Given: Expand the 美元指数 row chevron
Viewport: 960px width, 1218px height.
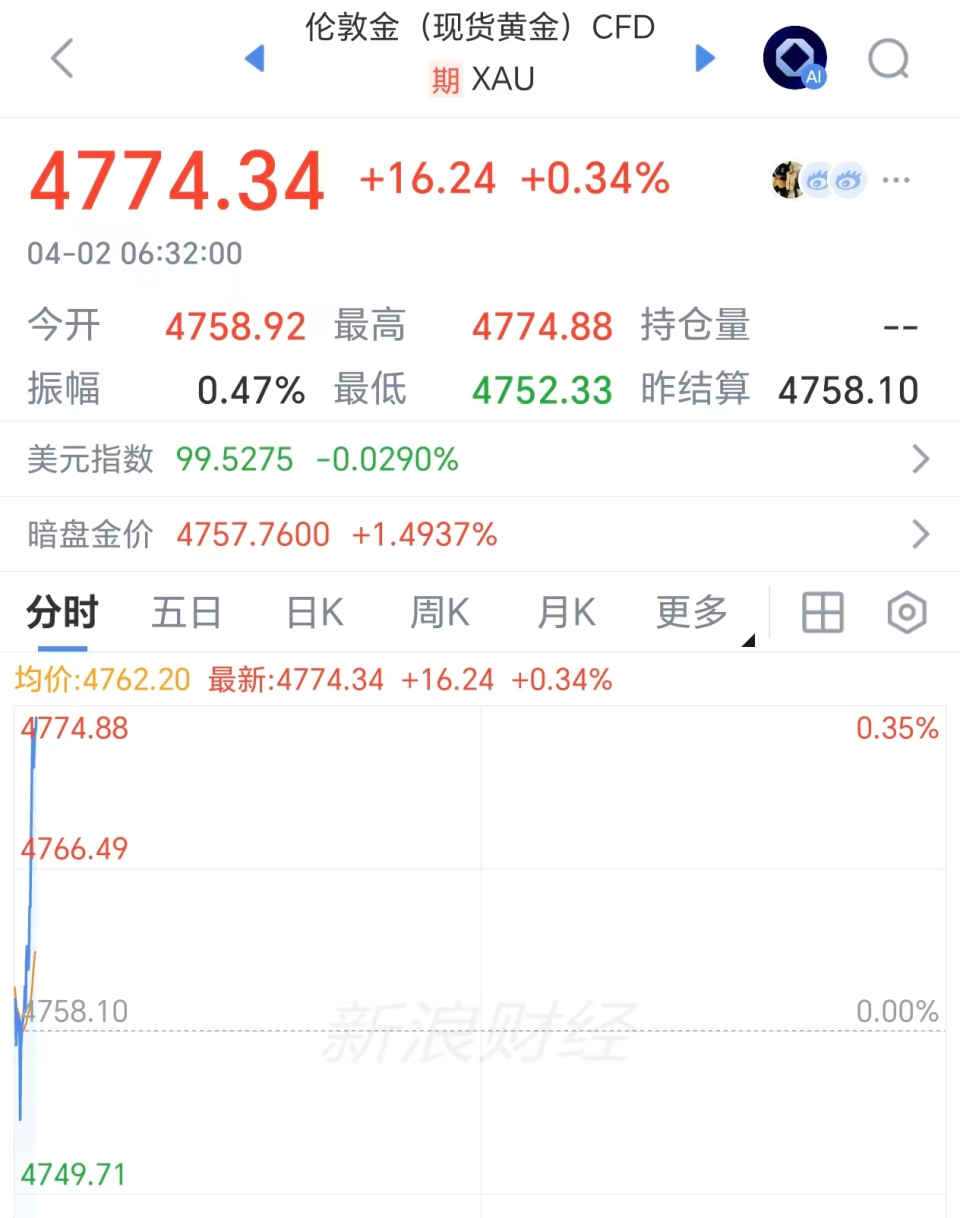Looking at the screenshot, I should [920, 458].
